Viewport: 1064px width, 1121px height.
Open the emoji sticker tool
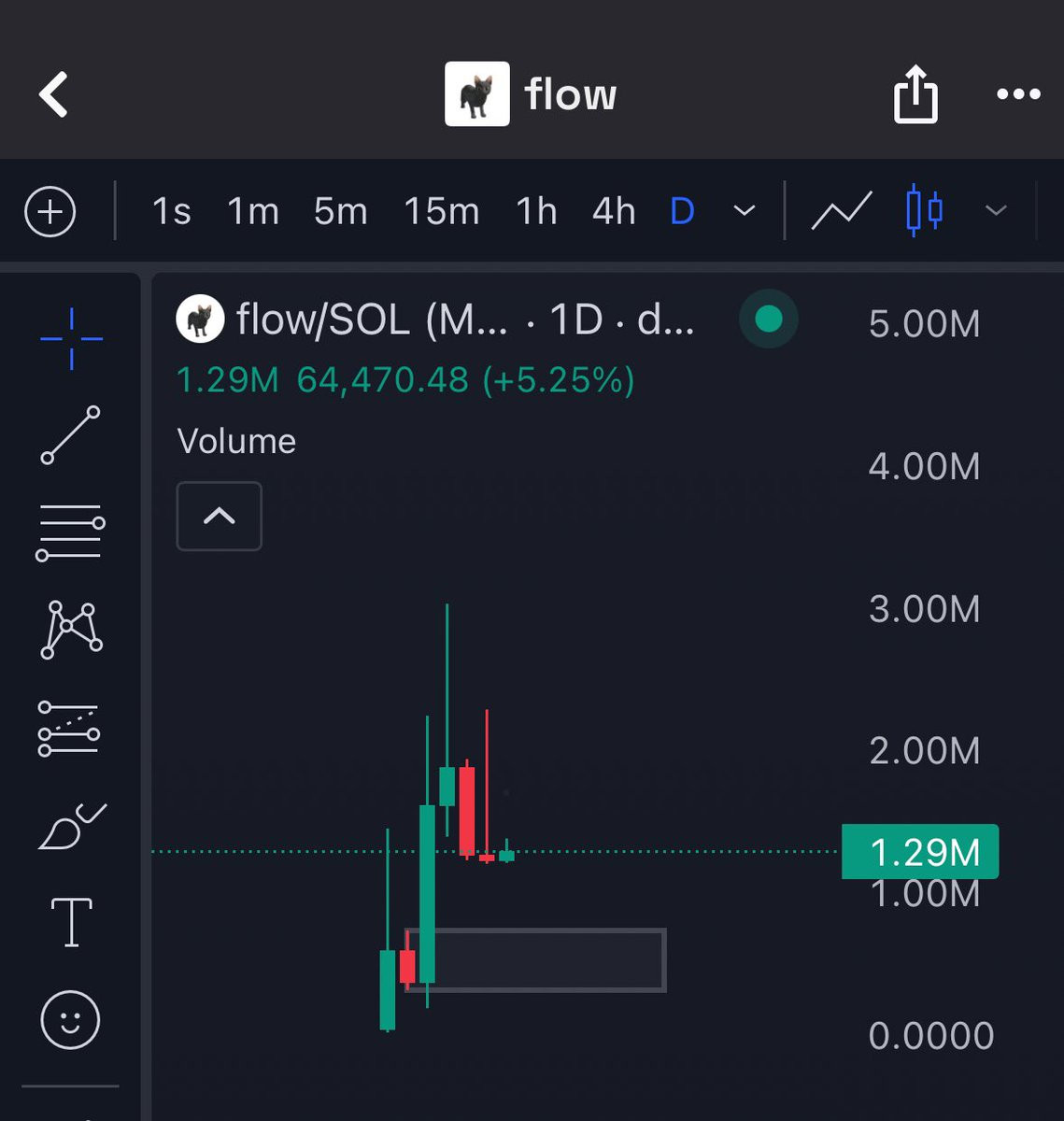click(70, 1019)
